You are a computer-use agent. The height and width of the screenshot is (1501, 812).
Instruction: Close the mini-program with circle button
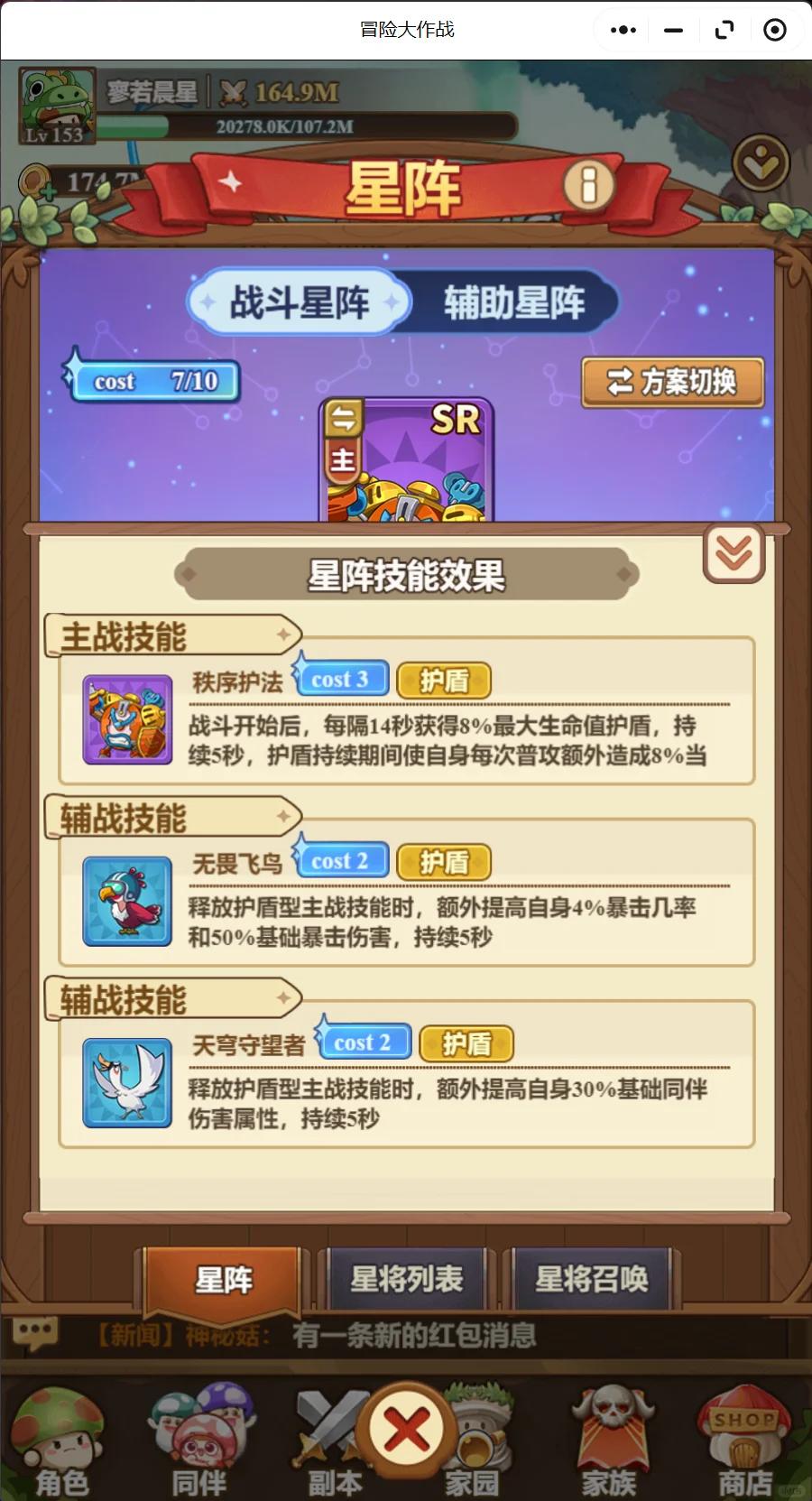pyautogui.click(x=774, y=30)
